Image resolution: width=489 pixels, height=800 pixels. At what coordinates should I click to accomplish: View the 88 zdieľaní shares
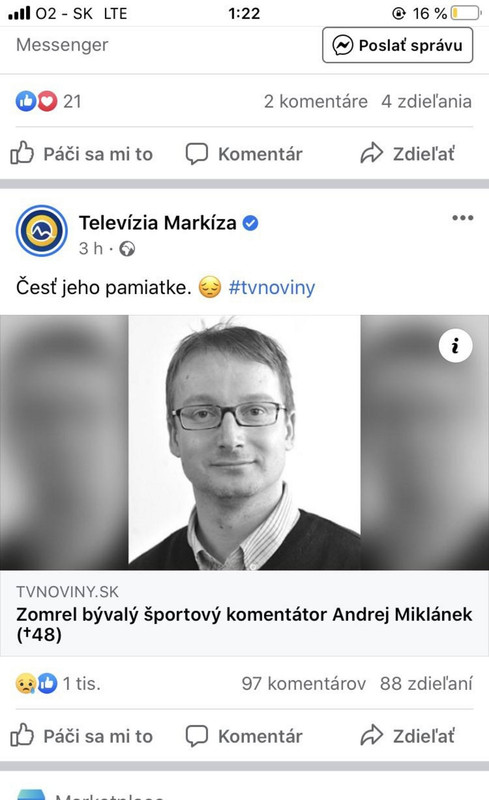coord(426,683)
